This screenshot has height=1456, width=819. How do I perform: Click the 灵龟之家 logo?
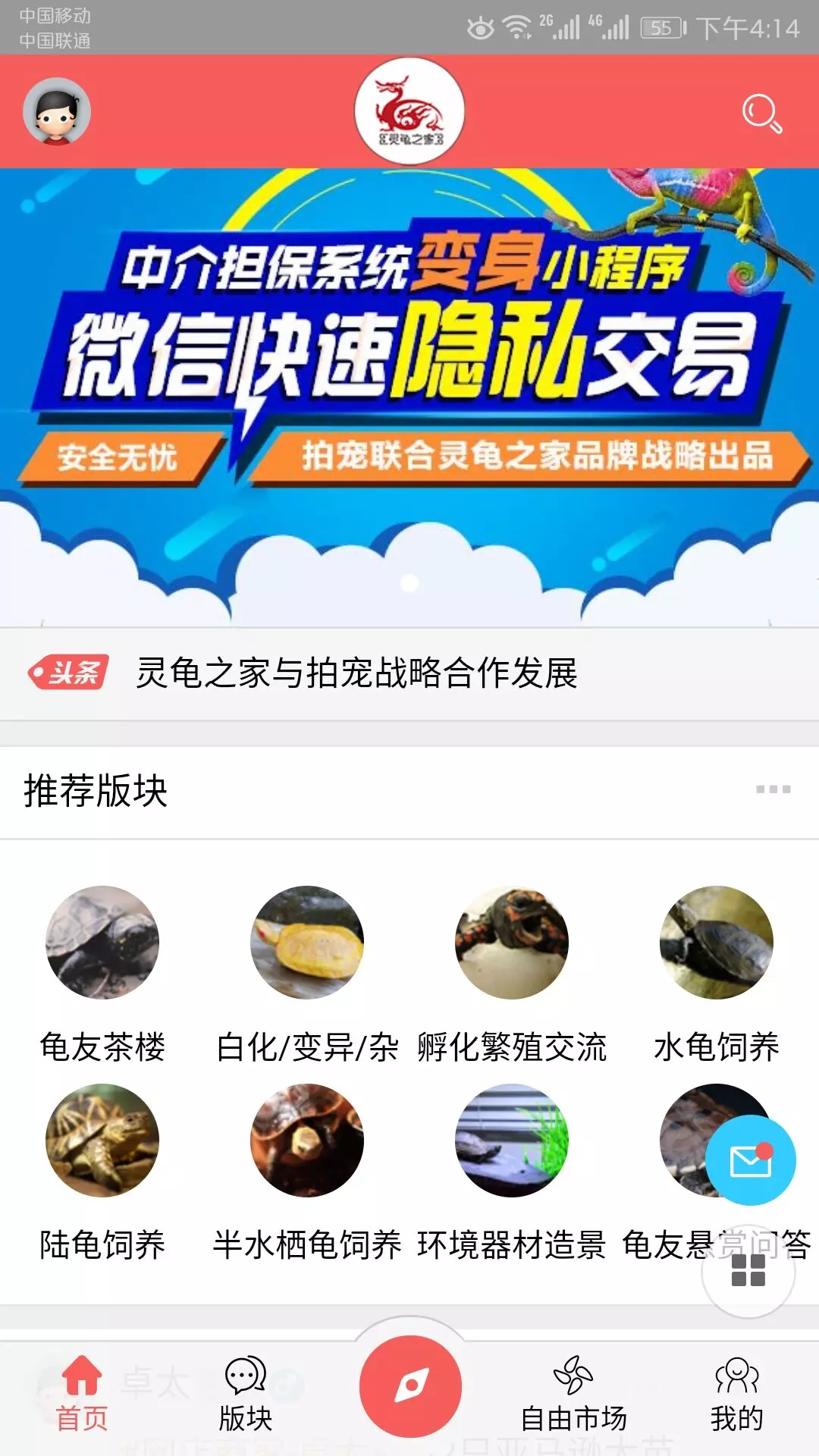coord(408,111)
